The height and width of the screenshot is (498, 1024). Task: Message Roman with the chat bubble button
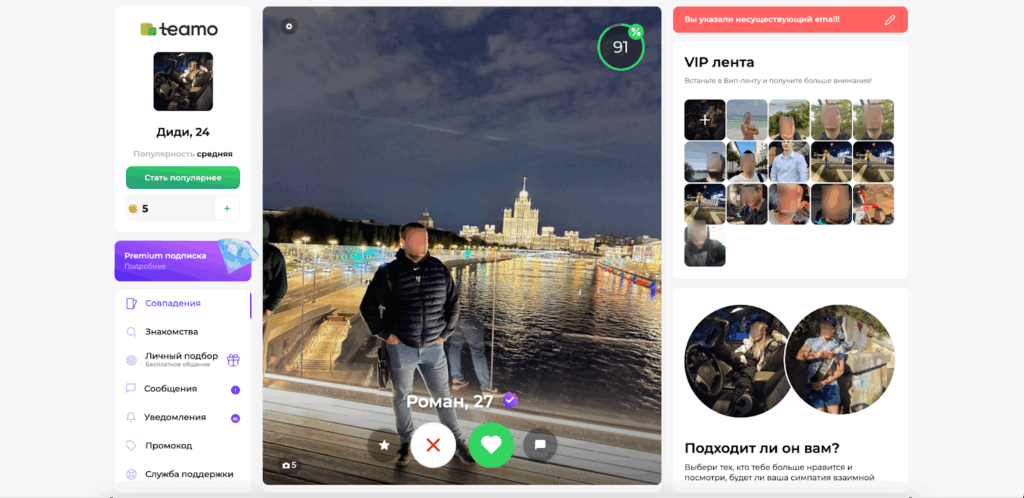(x=540, y=445)
